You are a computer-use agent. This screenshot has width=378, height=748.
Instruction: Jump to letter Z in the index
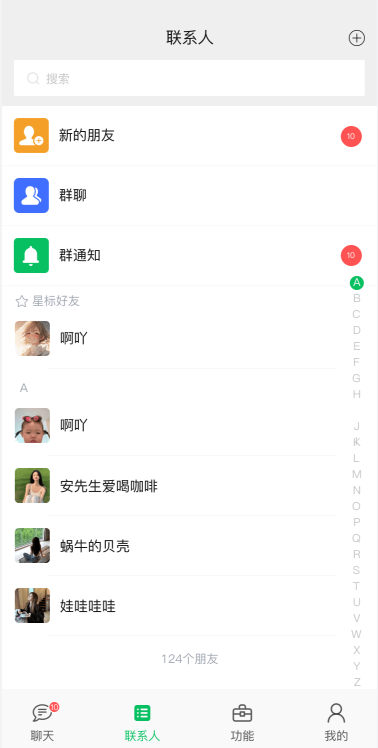tap(357, 682)
